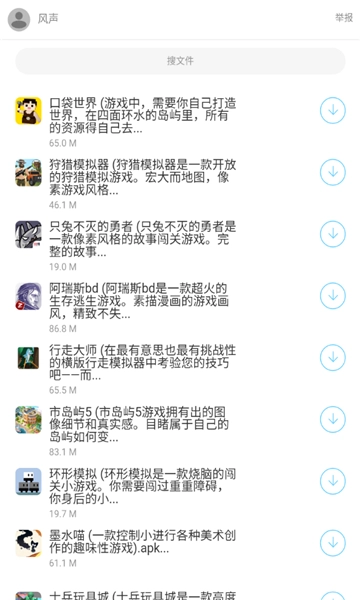Screen dimensions: 360x600
Task: Download the 市岛屿5 file
Action: coord(333,419)
